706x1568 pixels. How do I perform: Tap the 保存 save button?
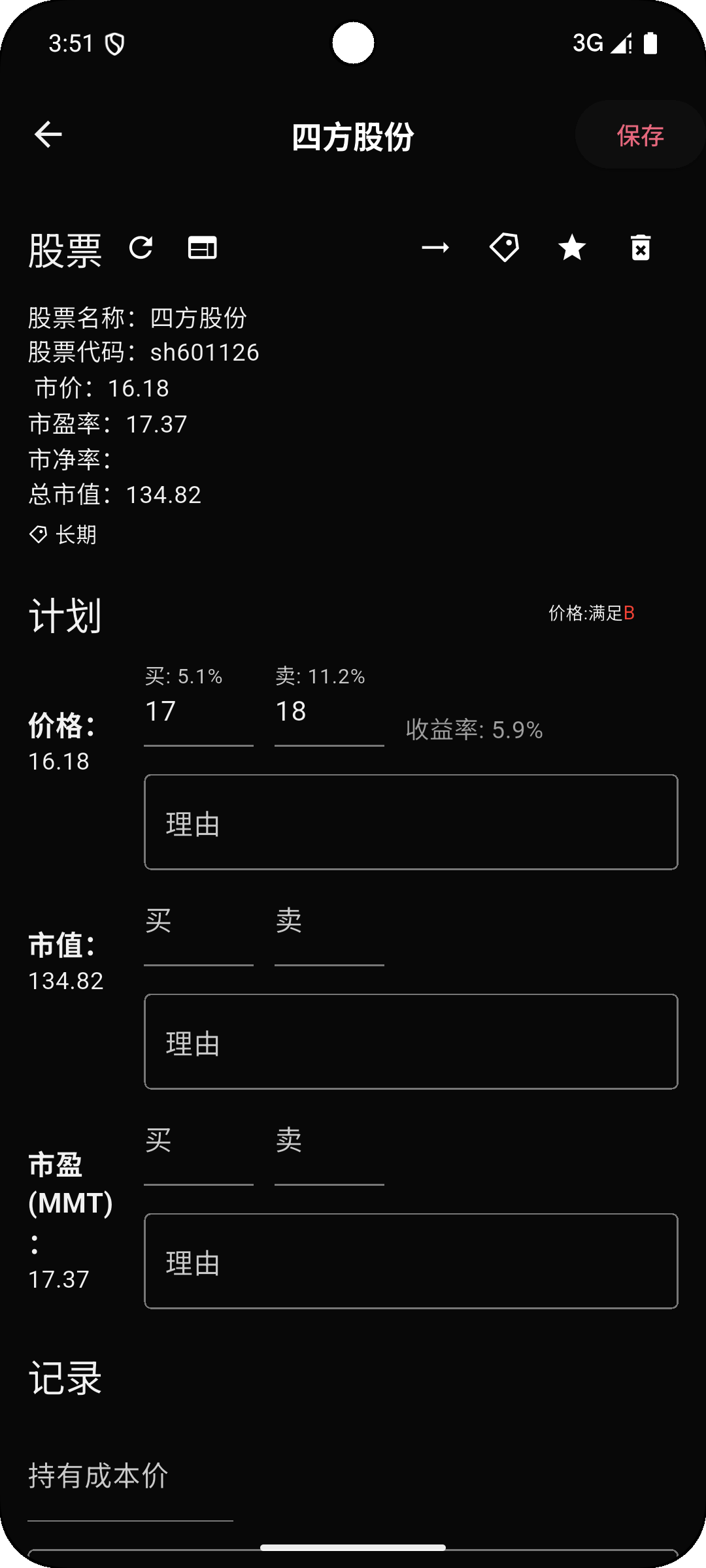tap(639, 135)
